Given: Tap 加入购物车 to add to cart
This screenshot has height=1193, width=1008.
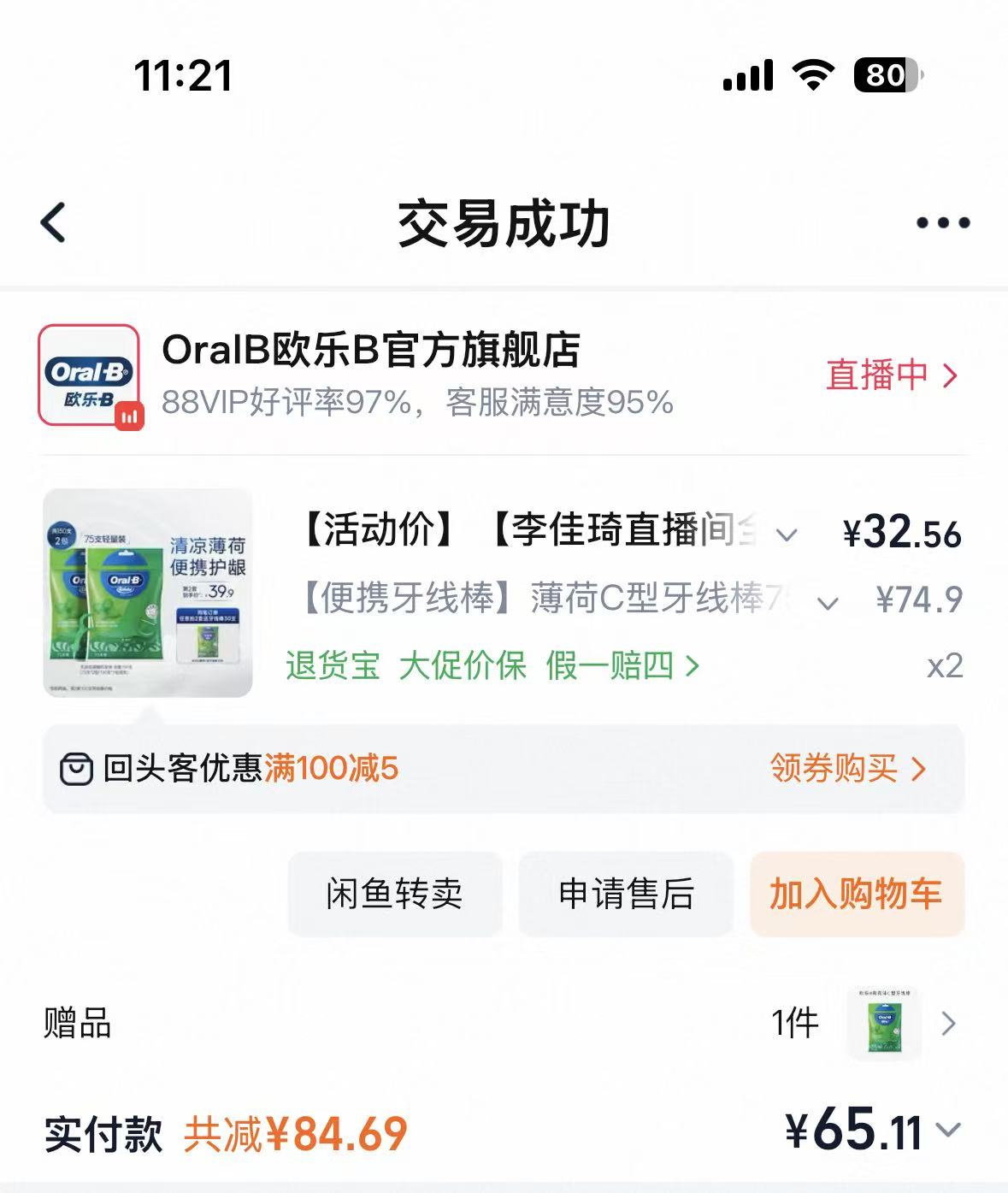Looking at the screenshot, I should coord(857,894).
